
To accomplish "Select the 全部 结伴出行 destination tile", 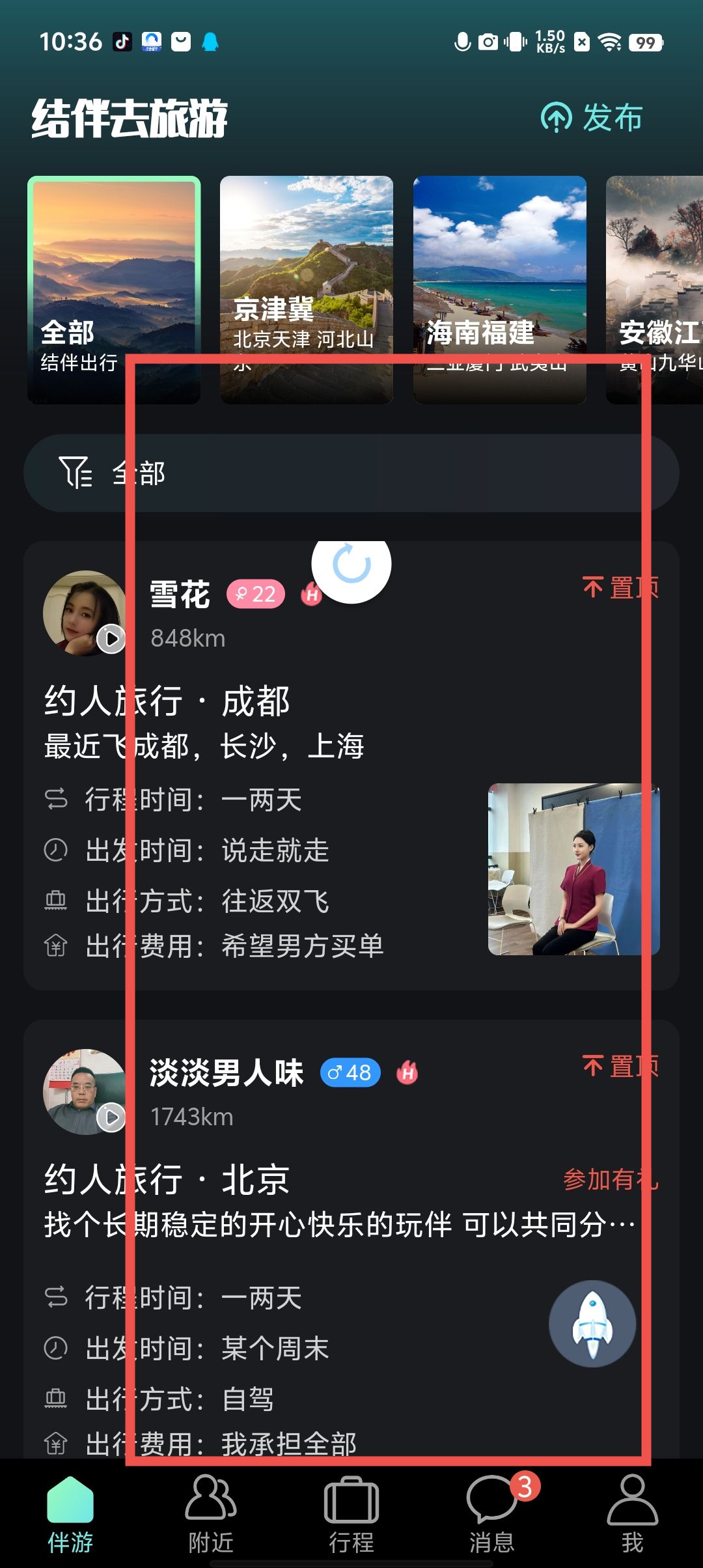I will click(114, 290).
